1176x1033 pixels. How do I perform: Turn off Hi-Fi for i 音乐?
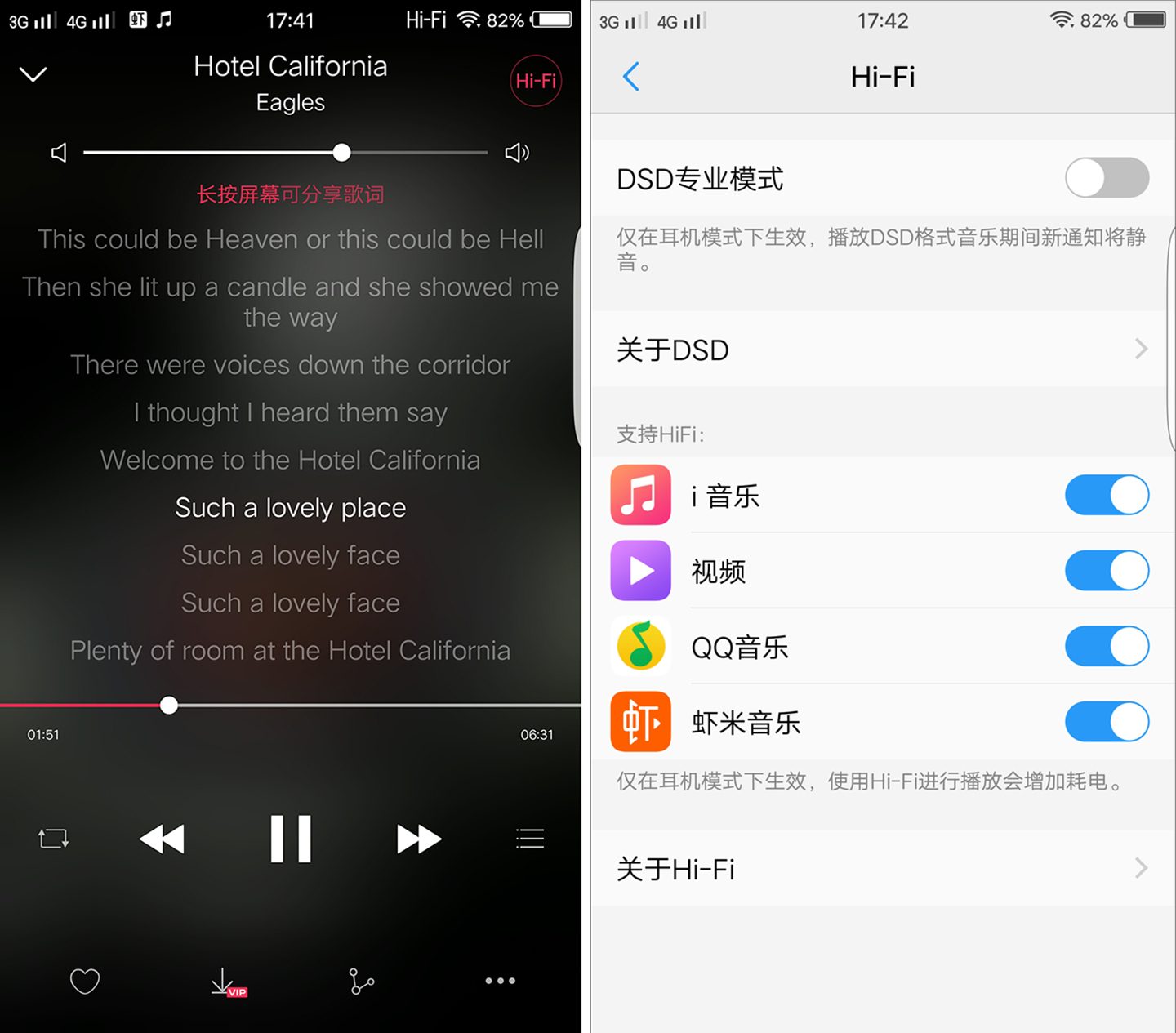point(1106,496)
